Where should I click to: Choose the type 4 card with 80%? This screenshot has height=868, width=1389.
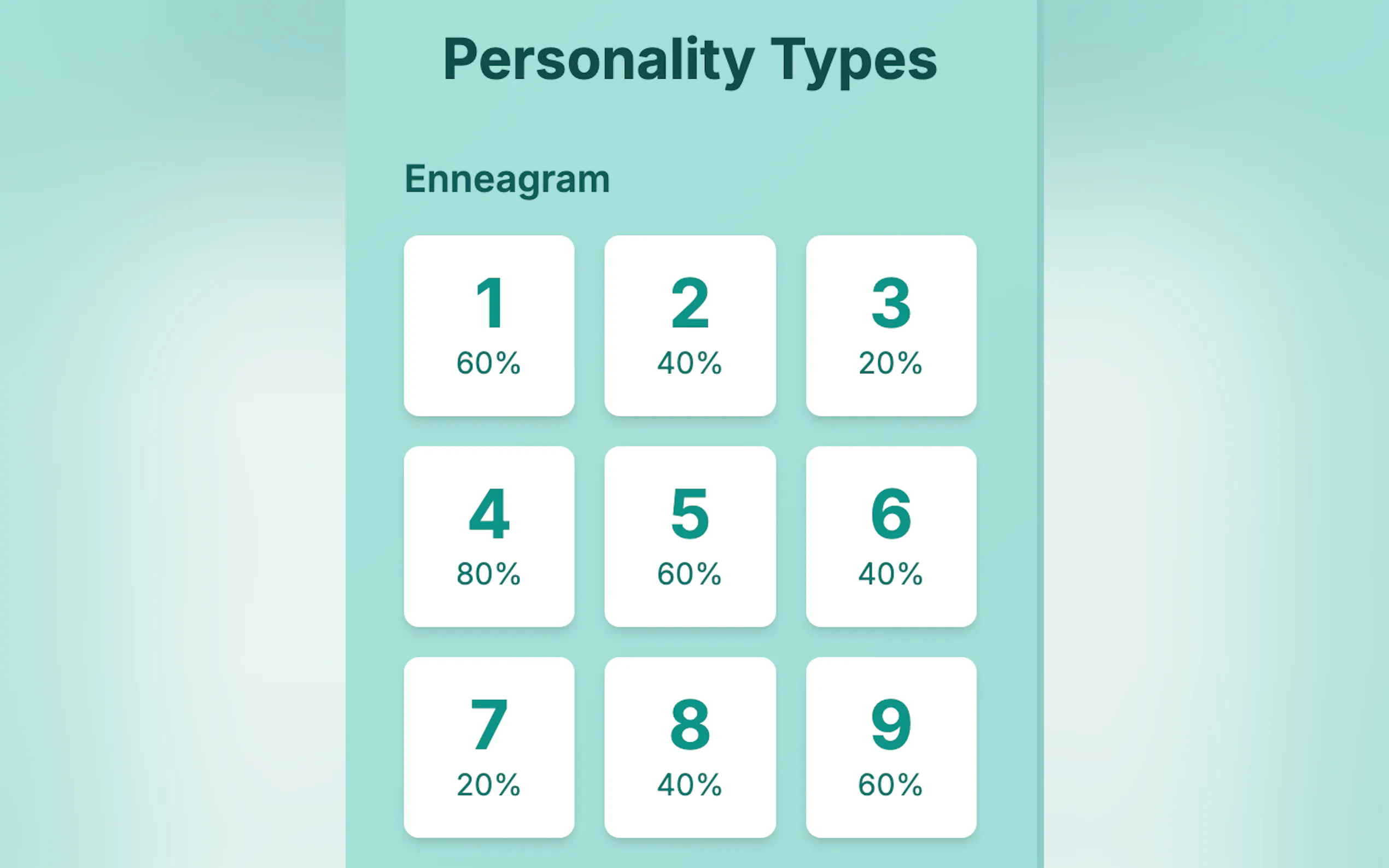click(x=489, y=536)
